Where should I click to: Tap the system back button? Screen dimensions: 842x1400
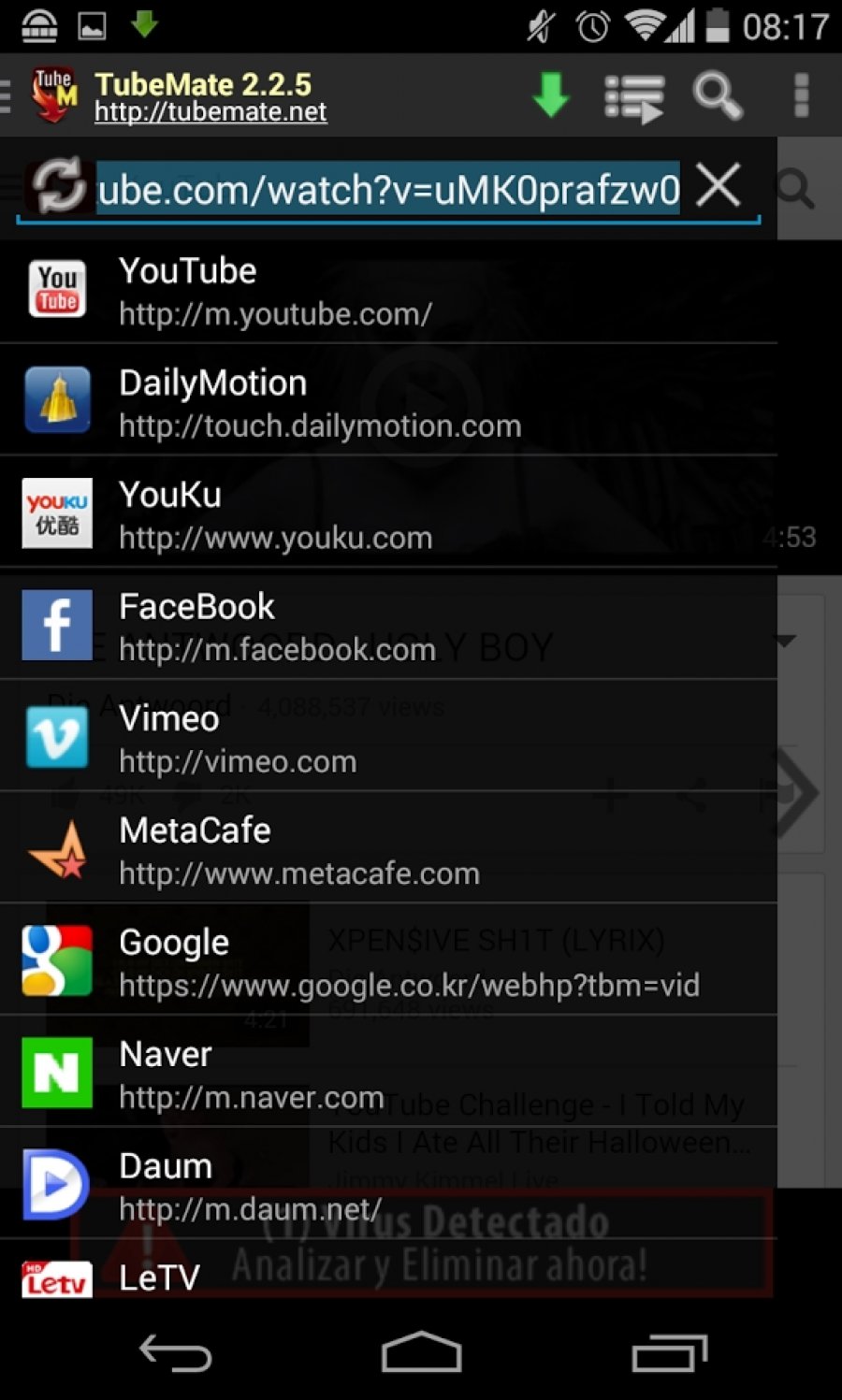(175, 1352)
